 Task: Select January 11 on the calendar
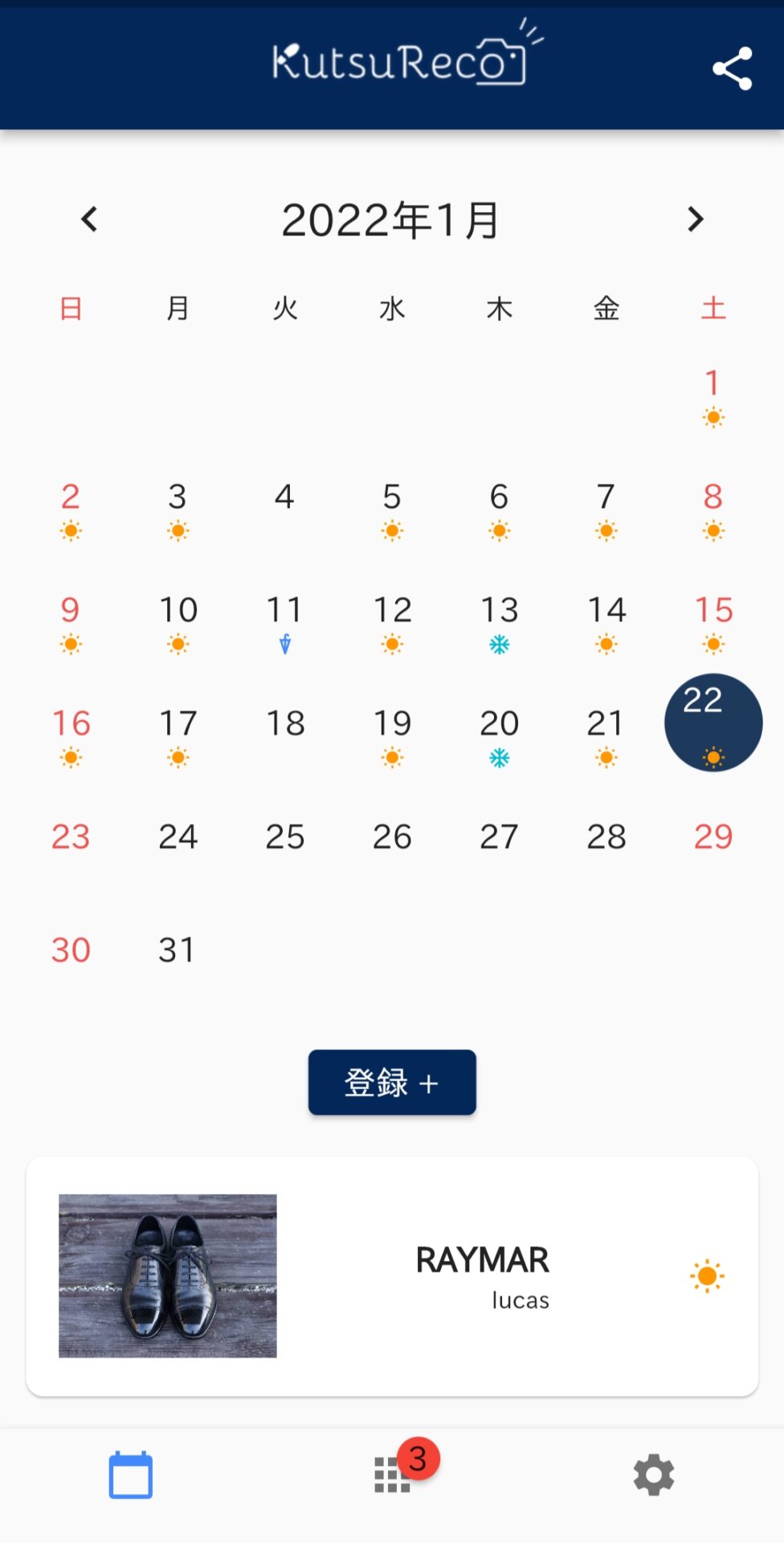[284, 620]
